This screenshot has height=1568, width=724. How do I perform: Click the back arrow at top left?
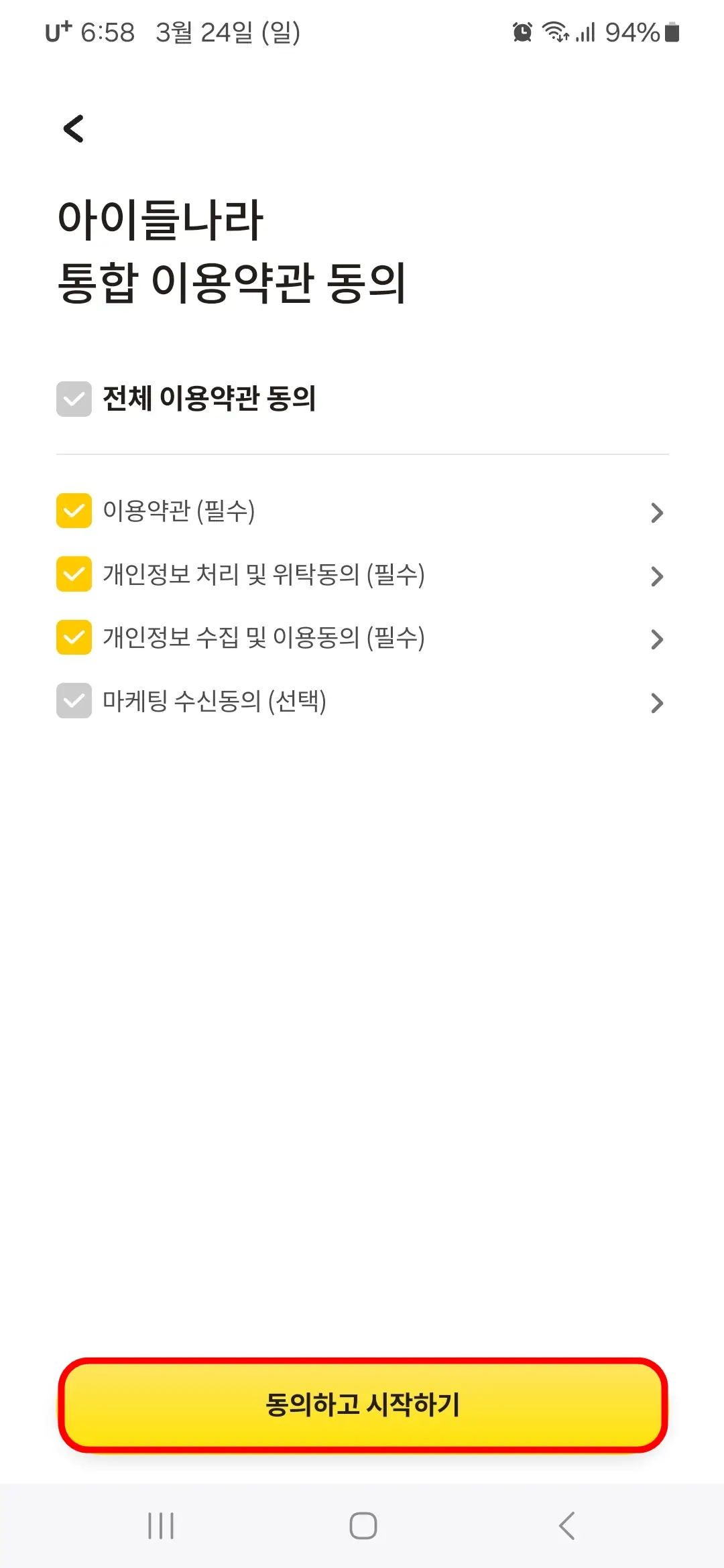point(74,129)
